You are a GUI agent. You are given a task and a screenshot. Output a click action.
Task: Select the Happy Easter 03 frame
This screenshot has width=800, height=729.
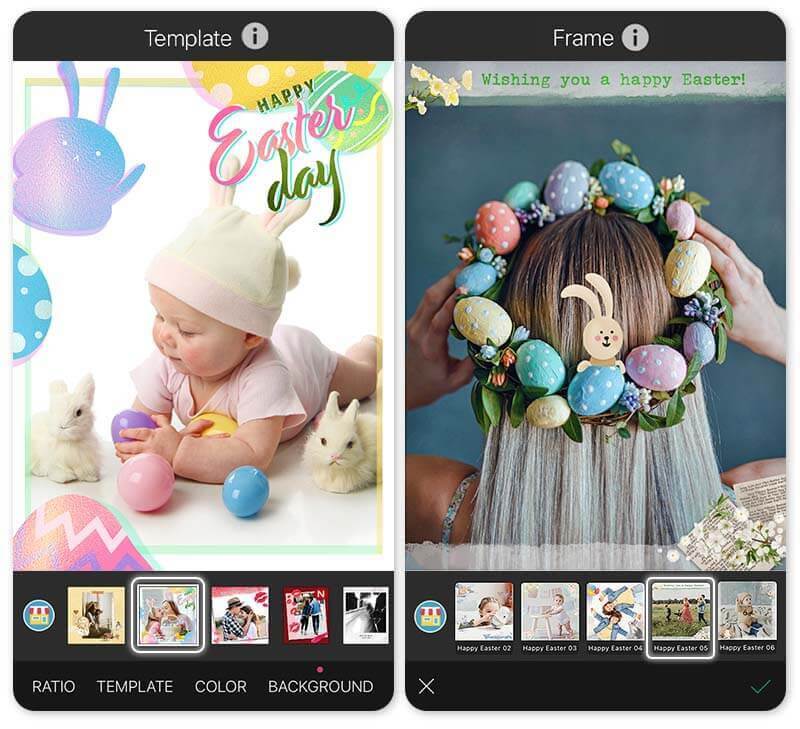coord(550,616)
